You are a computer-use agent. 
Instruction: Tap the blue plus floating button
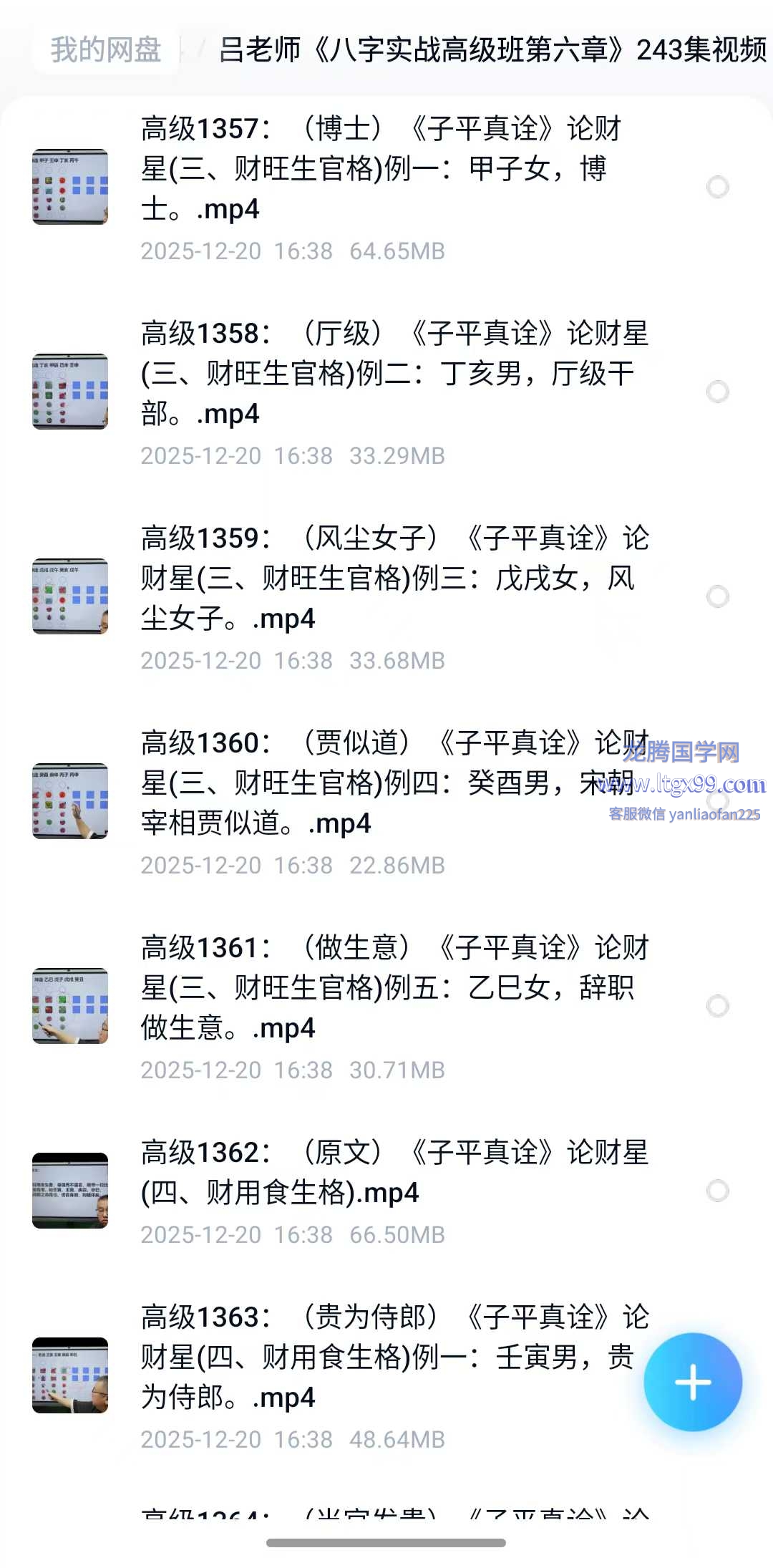coord(692,1382)
